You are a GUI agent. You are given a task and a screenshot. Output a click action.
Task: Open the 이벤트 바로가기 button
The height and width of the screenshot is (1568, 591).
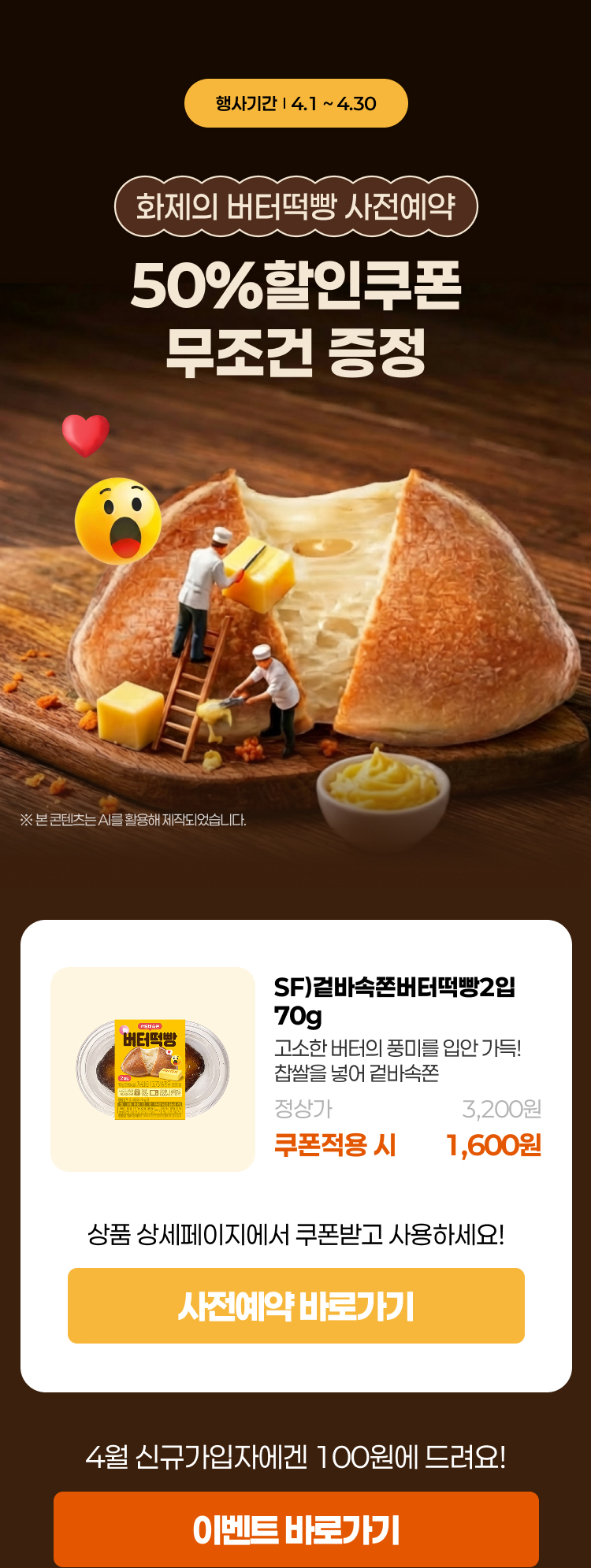[x=295, y=1529]
